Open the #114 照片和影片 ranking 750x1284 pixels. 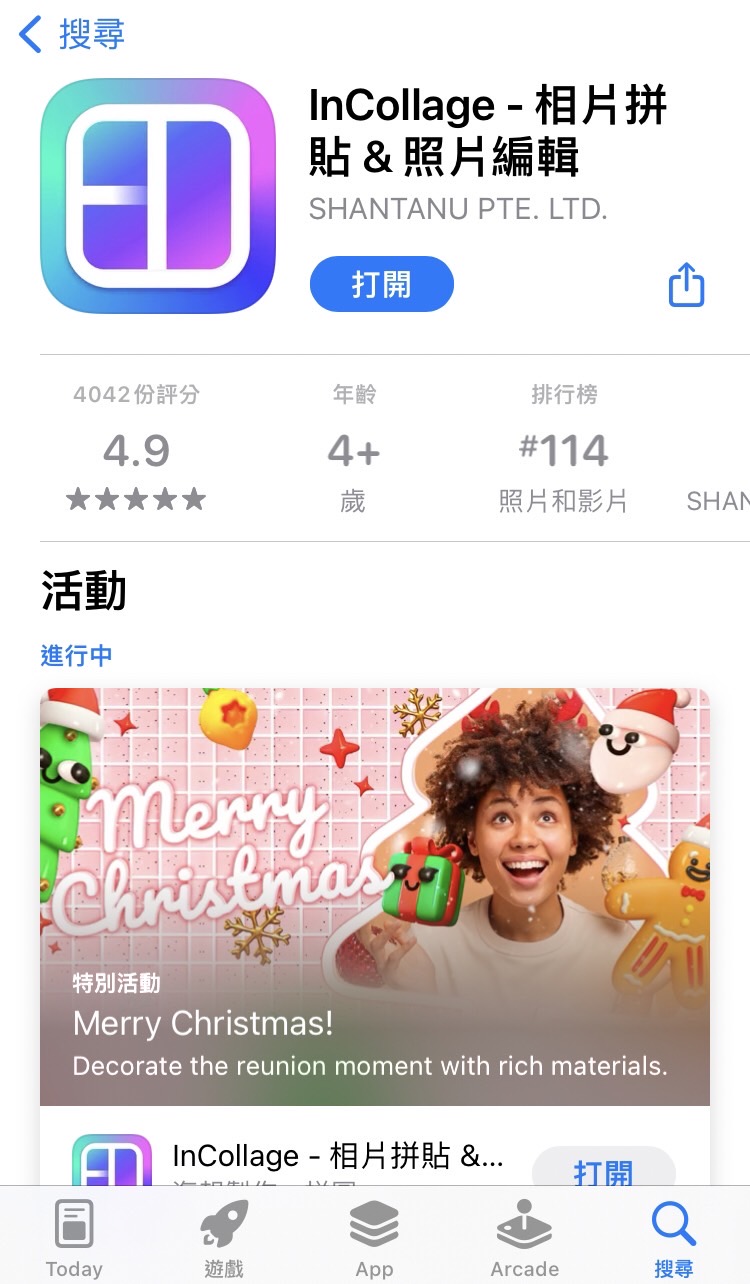[x=565, y=451]
